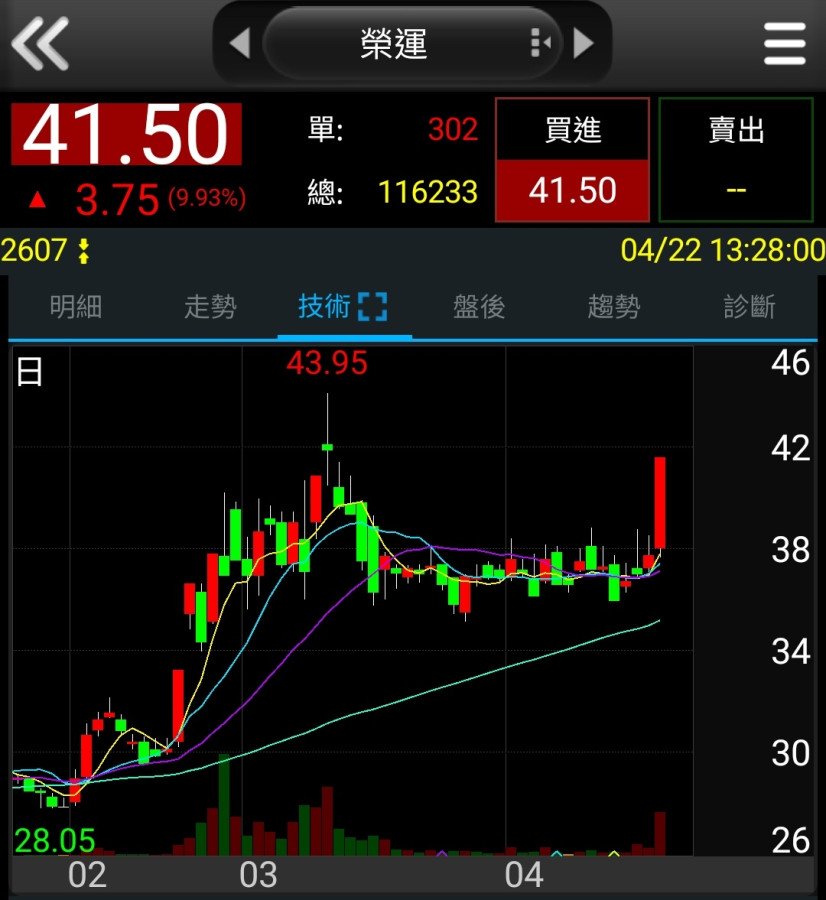
Task: Tap the 賣出 sell button
Action: [736, 159]
